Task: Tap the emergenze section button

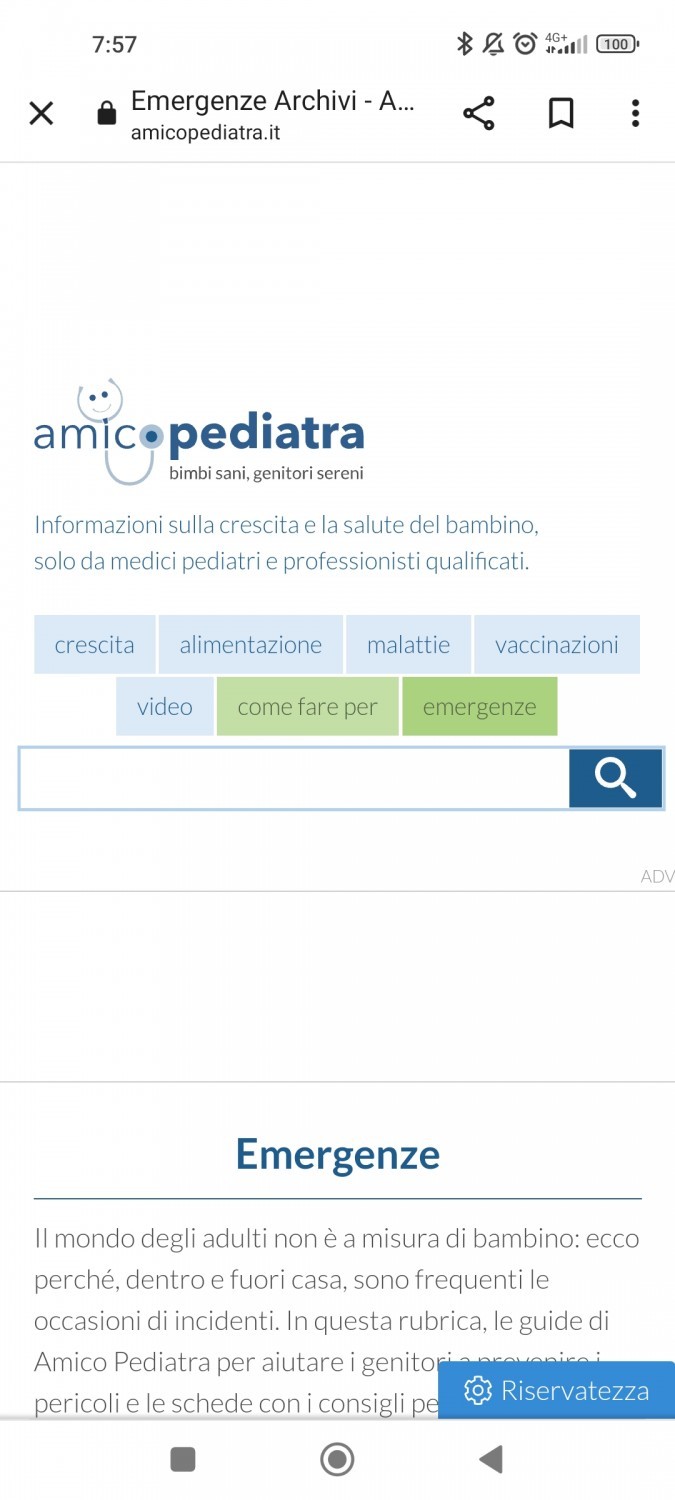Action: [480, 707]
